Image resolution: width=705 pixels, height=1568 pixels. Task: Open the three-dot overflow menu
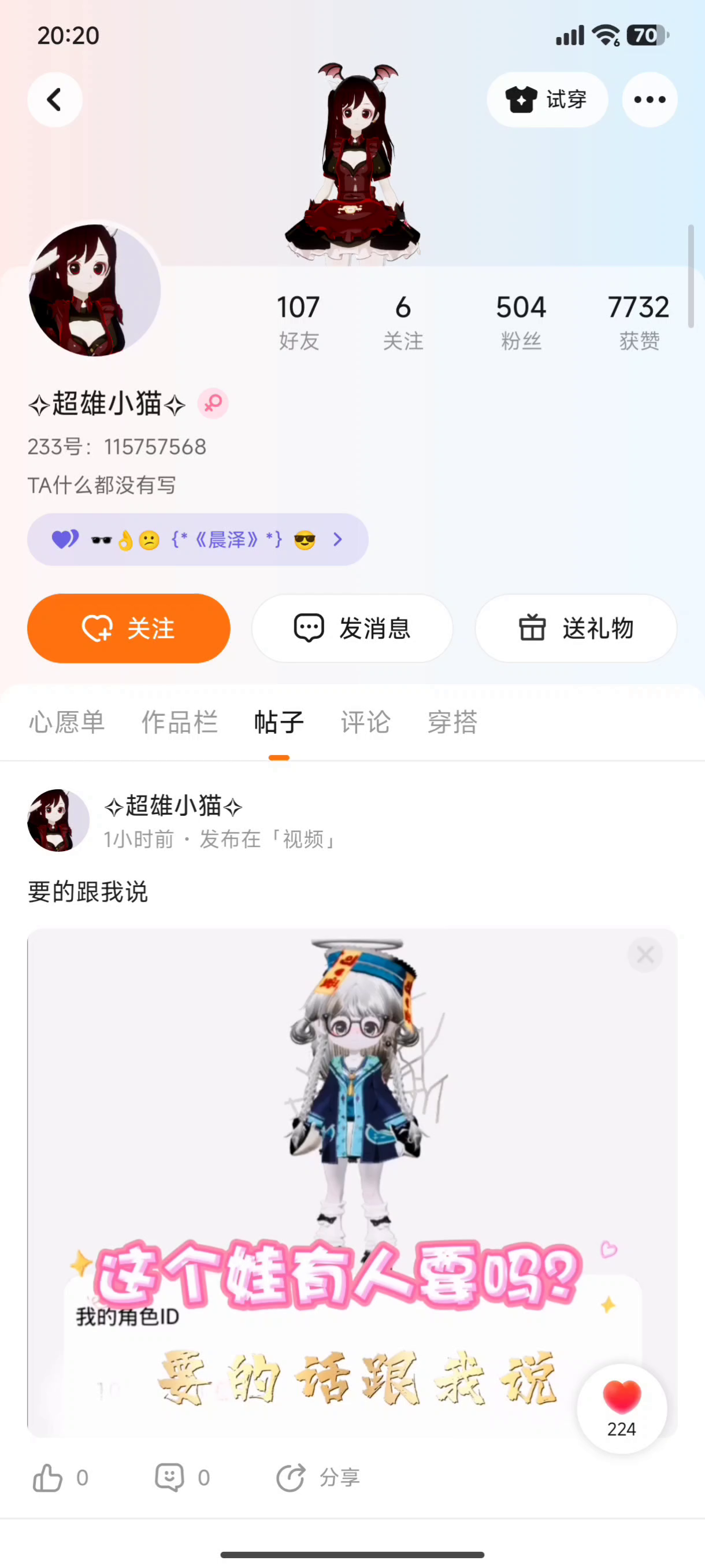click(649, 100)
